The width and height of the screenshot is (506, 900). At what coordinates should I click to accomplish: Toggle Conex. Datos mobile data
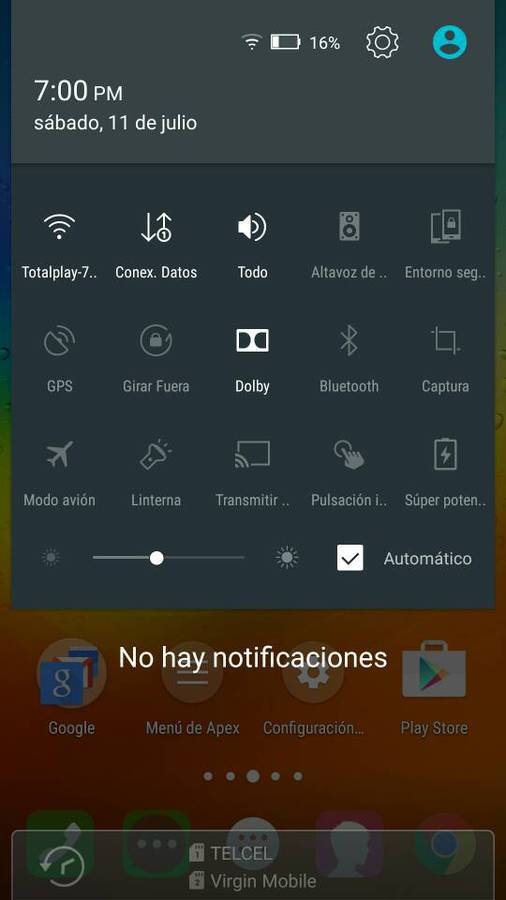(x=156, y=244)
